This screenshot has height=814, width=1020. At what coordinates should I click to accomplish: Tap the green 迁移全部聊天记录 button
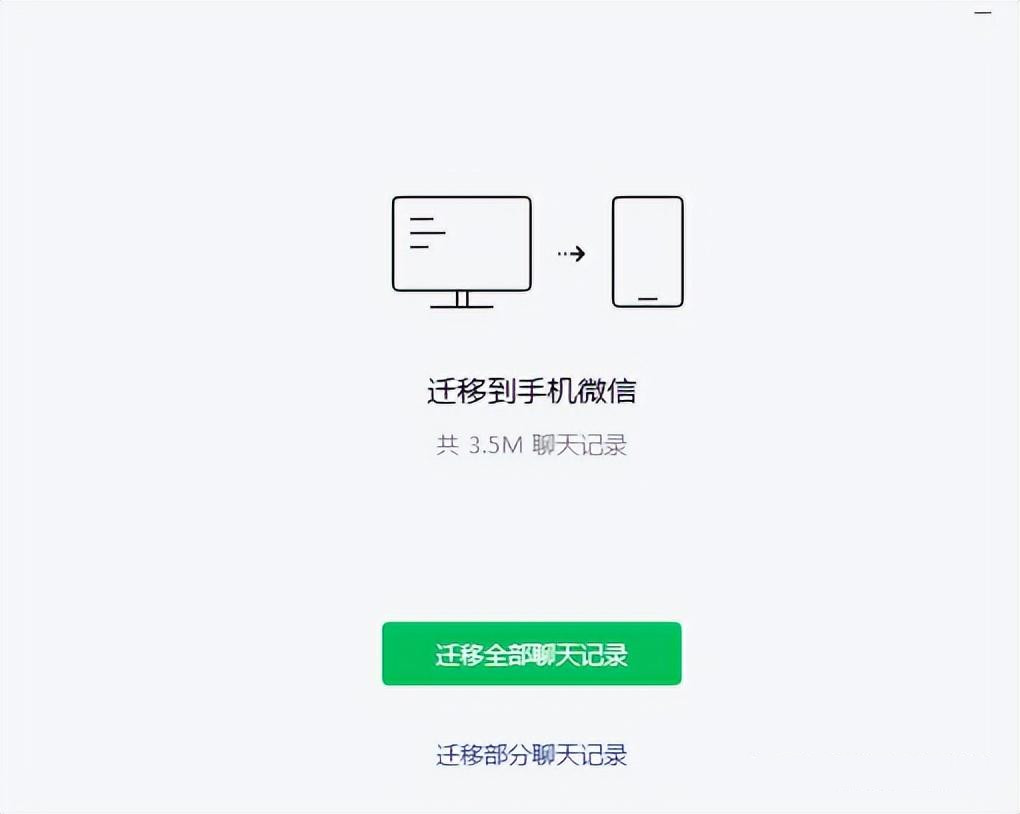531,654
